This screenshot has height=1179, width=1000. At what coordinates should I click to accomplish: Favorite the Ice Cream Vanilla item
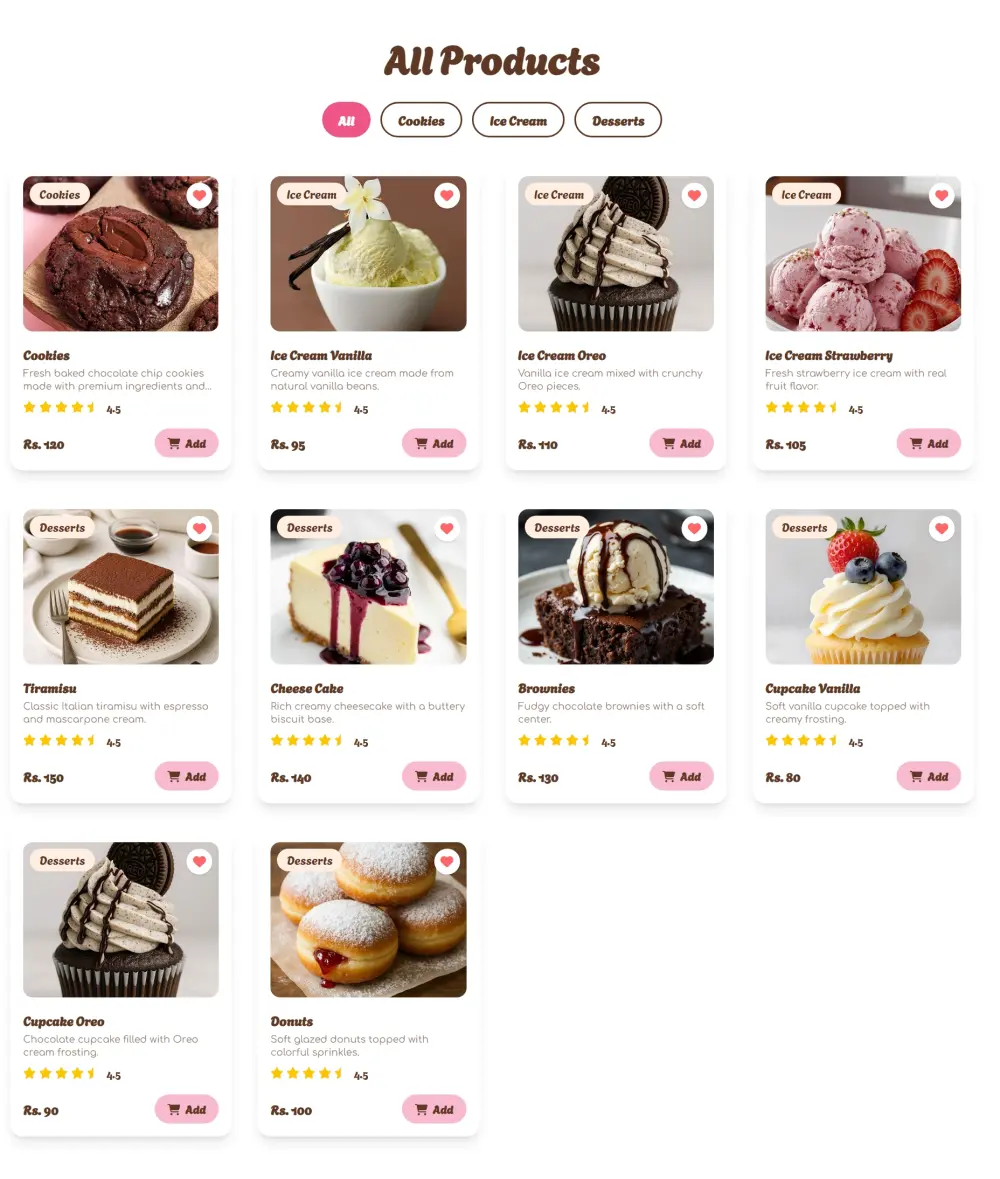coord(447,195)
